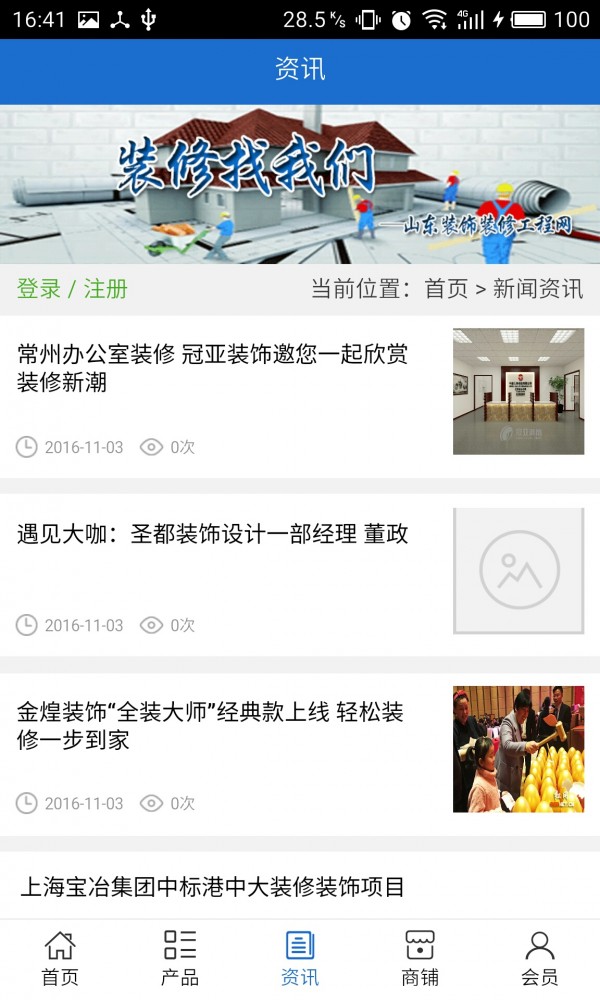The width and height of the screenshot is (600, 1000).
Task: Switch to the 产品 tab
Action: click(x=180, y=958)
